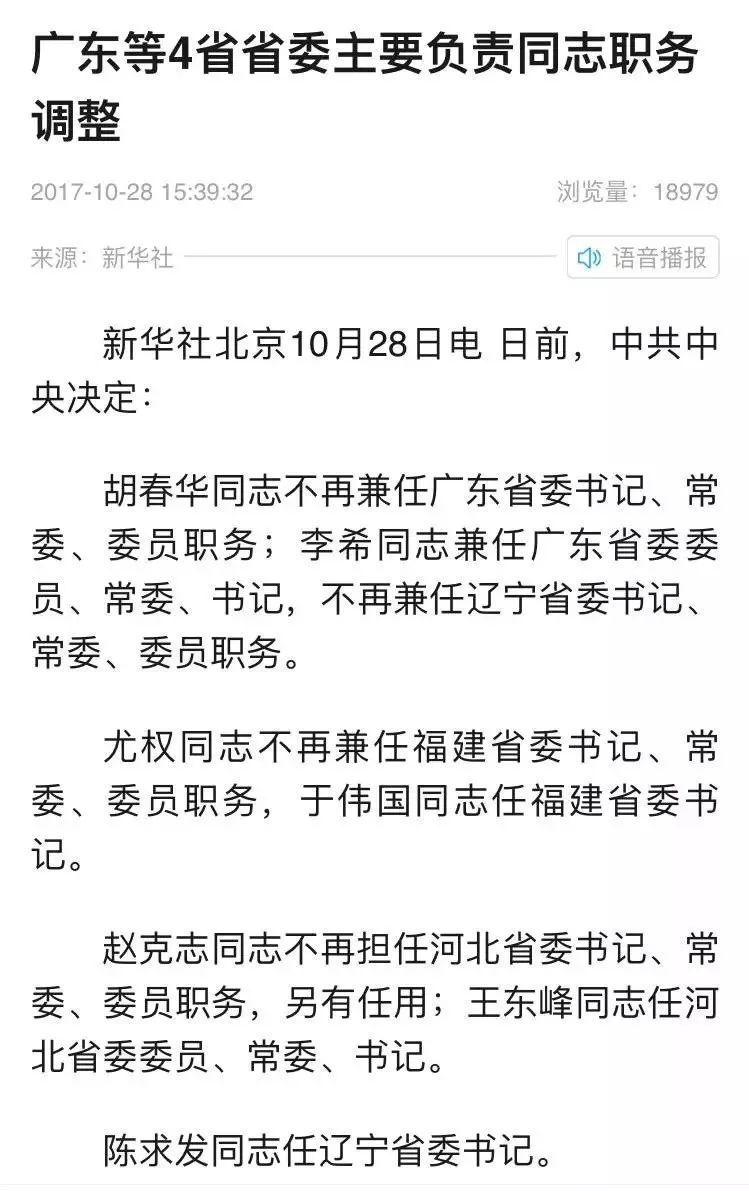Select the sound wave icon in the broadcast button
Image resolution: width=749 pixels, height=1191 pixels.
tap(590, 257)
